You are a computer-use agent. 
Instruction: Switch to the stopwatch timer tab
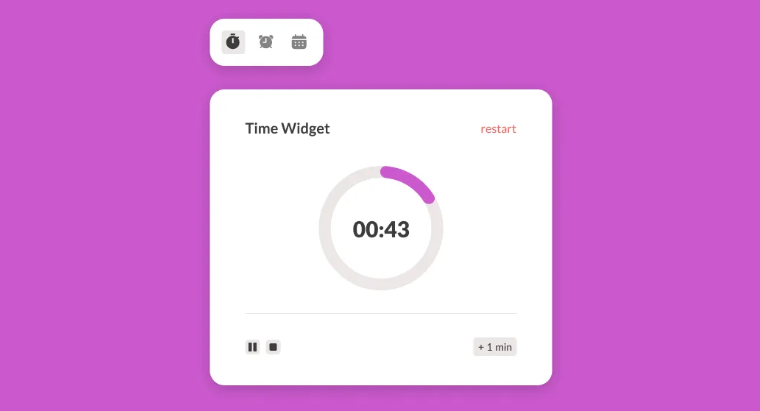tap(233, 42)
